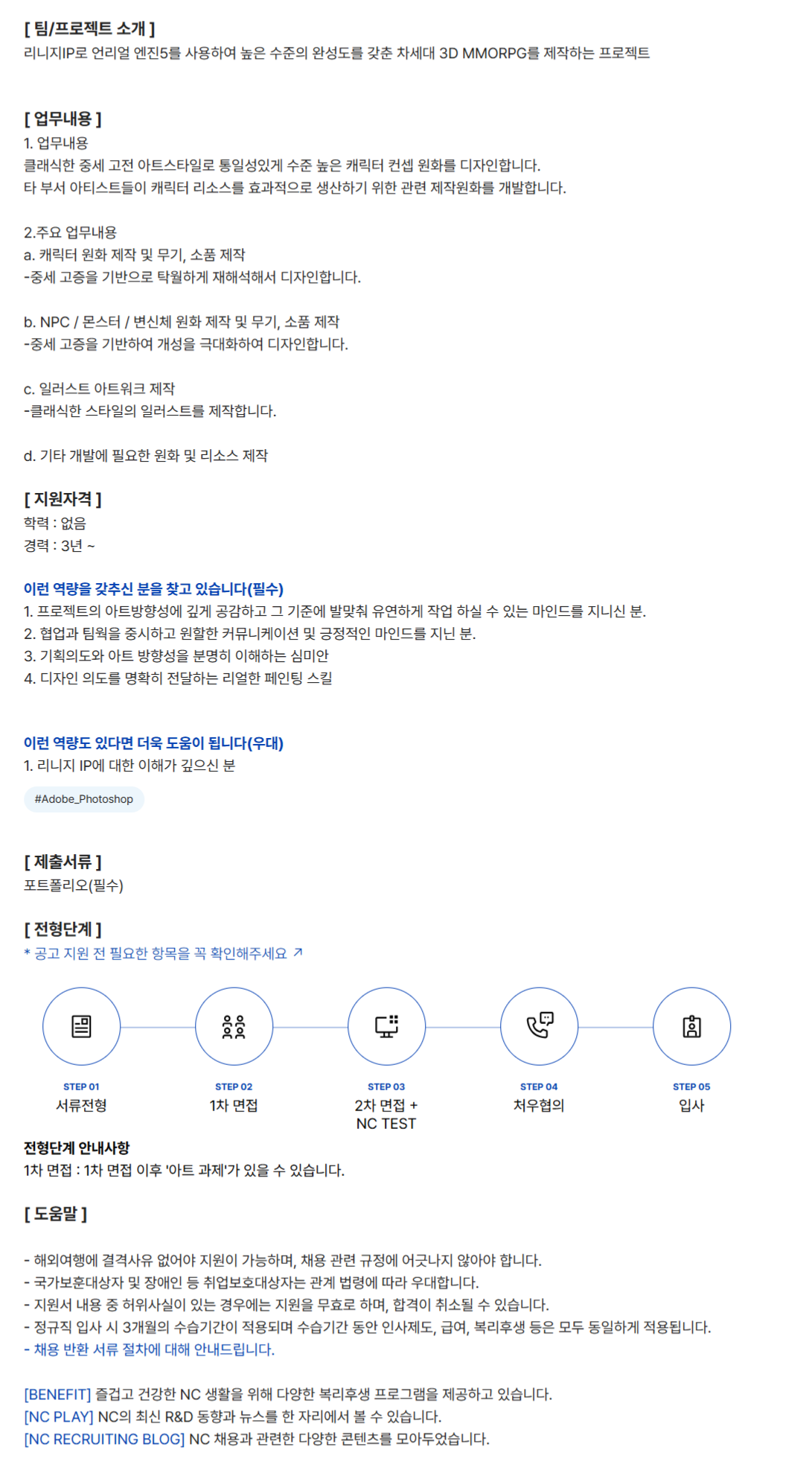The image size is (812, 1476).
Task: Open the [NC RECRUITING BLOG] link
Action: point(104,1439)
